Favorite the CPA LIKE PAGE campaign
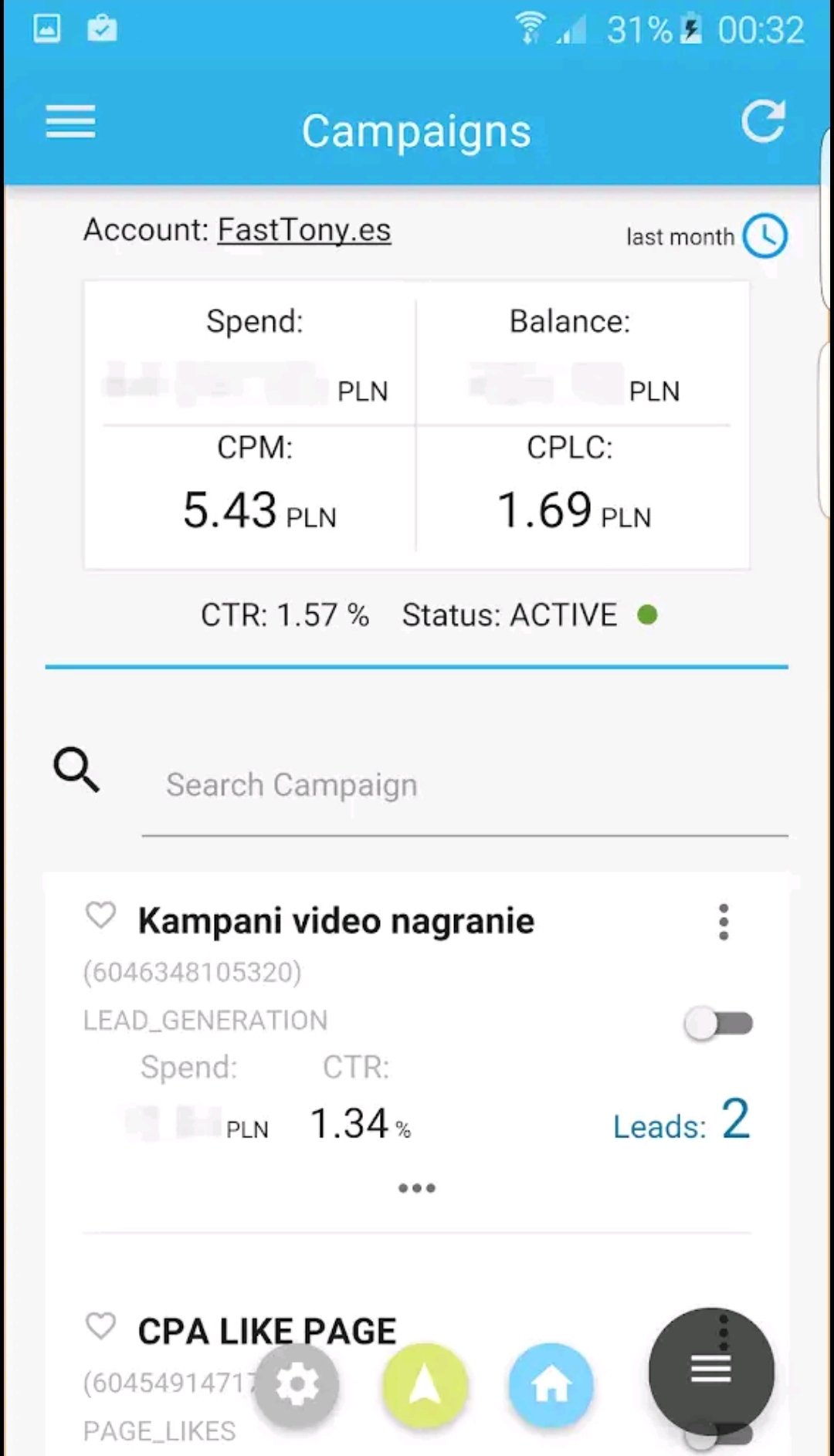This screenshot has width=834, height=1456. (x=100, y=1327)
